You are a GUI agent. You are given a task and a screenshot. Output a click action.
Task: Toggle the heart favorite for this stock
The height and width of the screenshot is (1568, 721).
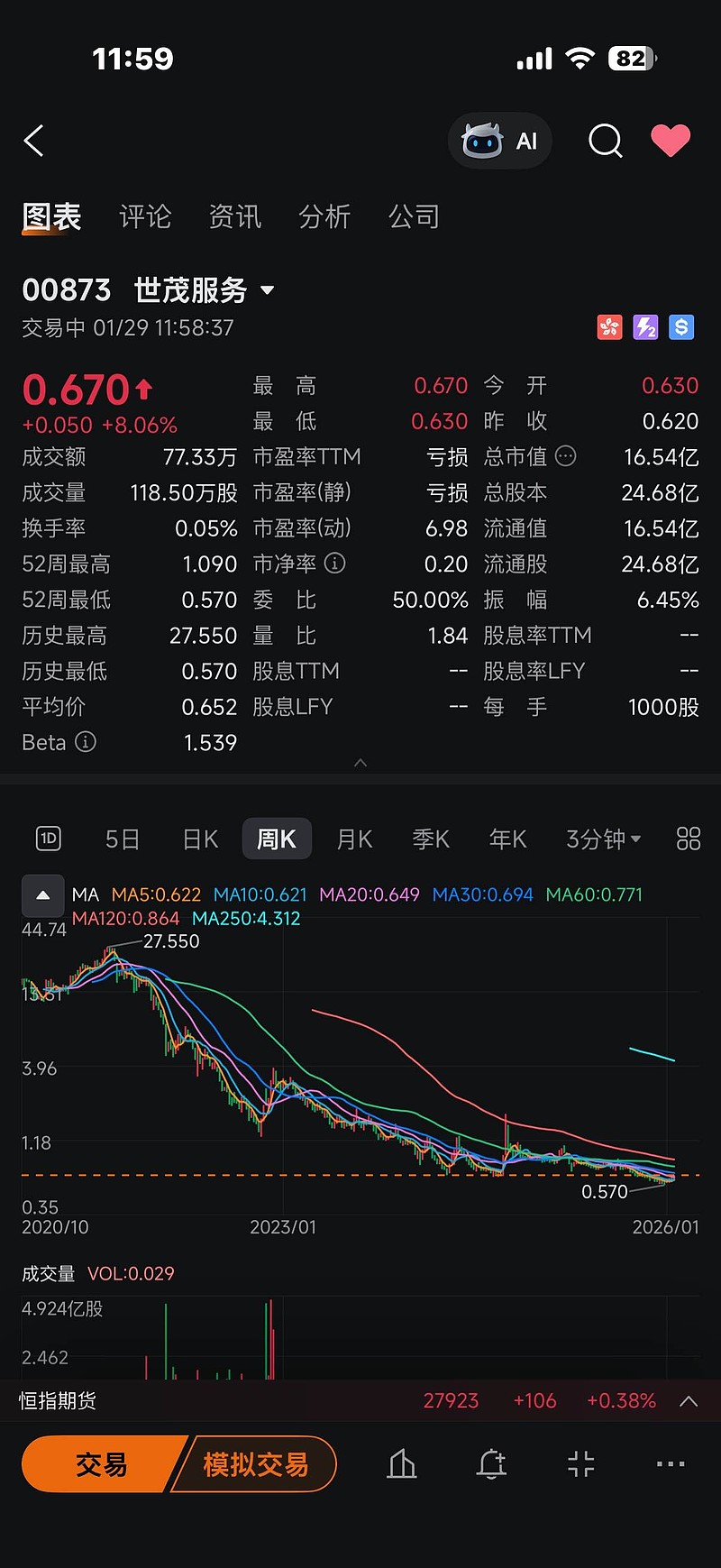(670, 141)
